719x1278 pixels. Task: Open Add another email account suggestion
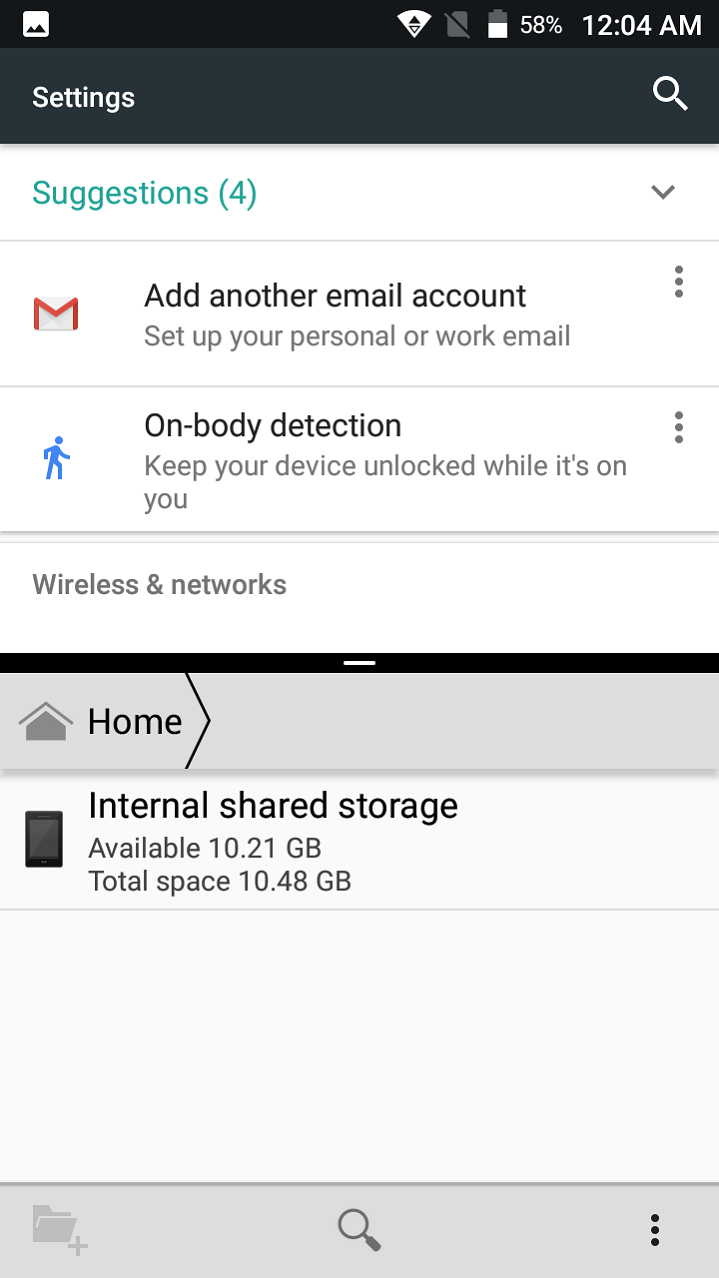point(359,314)
